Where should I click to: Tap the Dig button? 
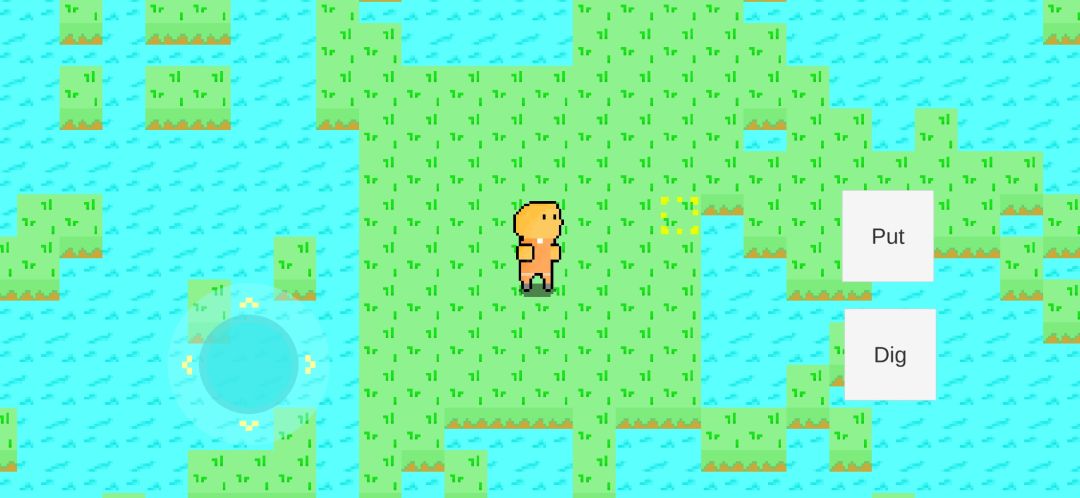click(889, 354)
